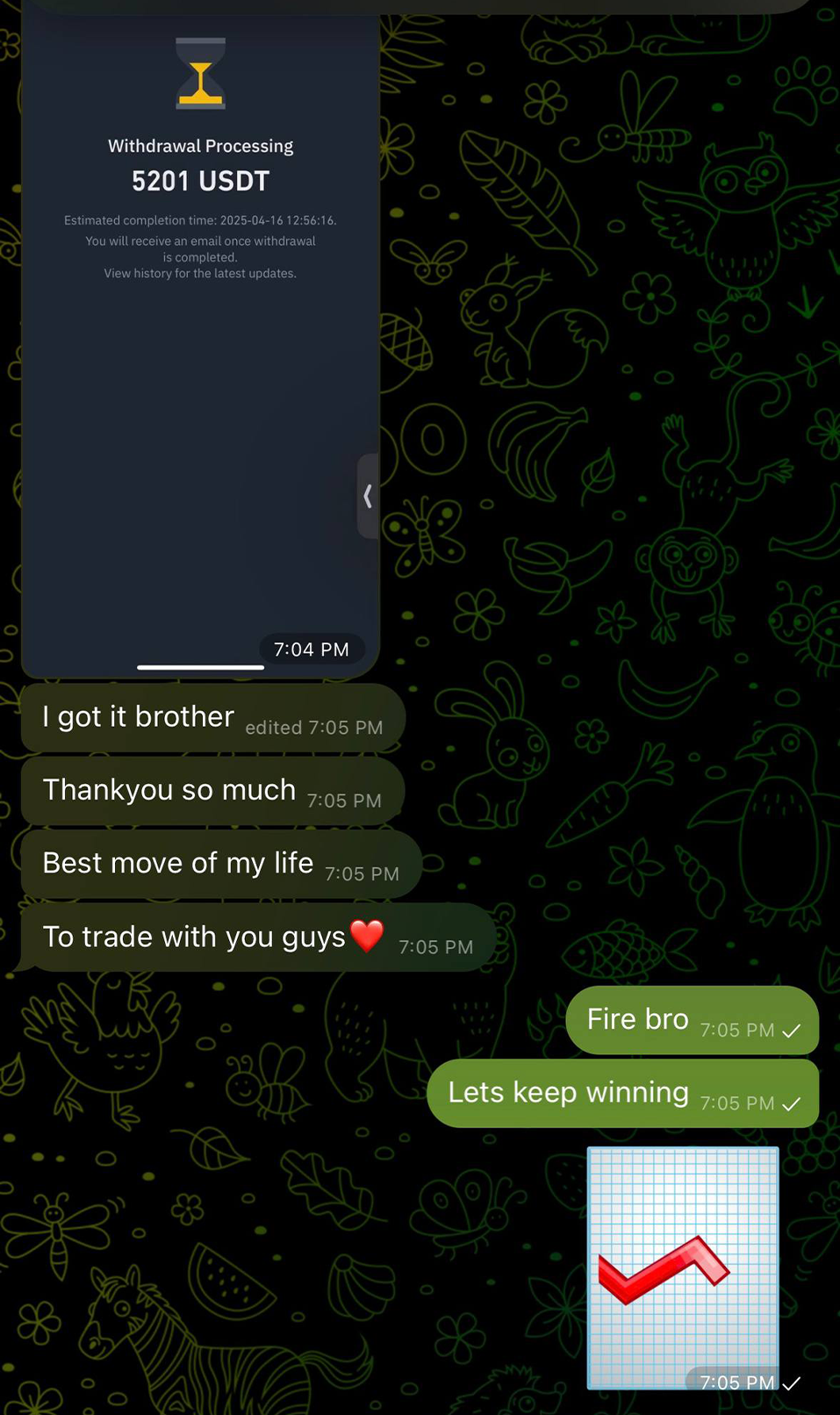Viewport: 840px width, 1415px height.
Task: Tap the forward arrow beside the image
Action: [368, 496]
